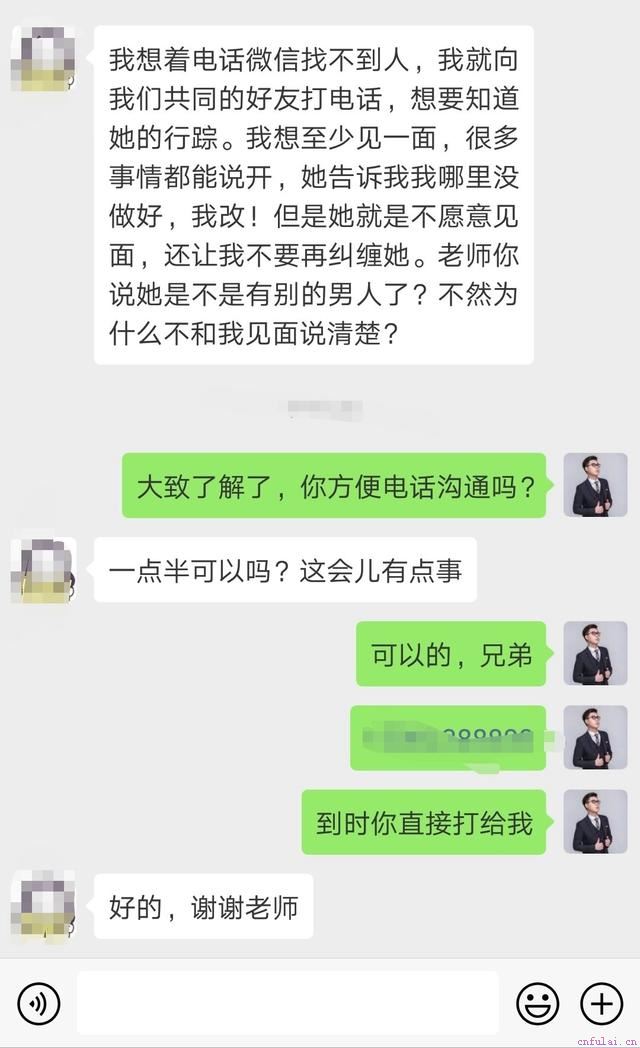Focus the message text field

[x=287, y=1002]
